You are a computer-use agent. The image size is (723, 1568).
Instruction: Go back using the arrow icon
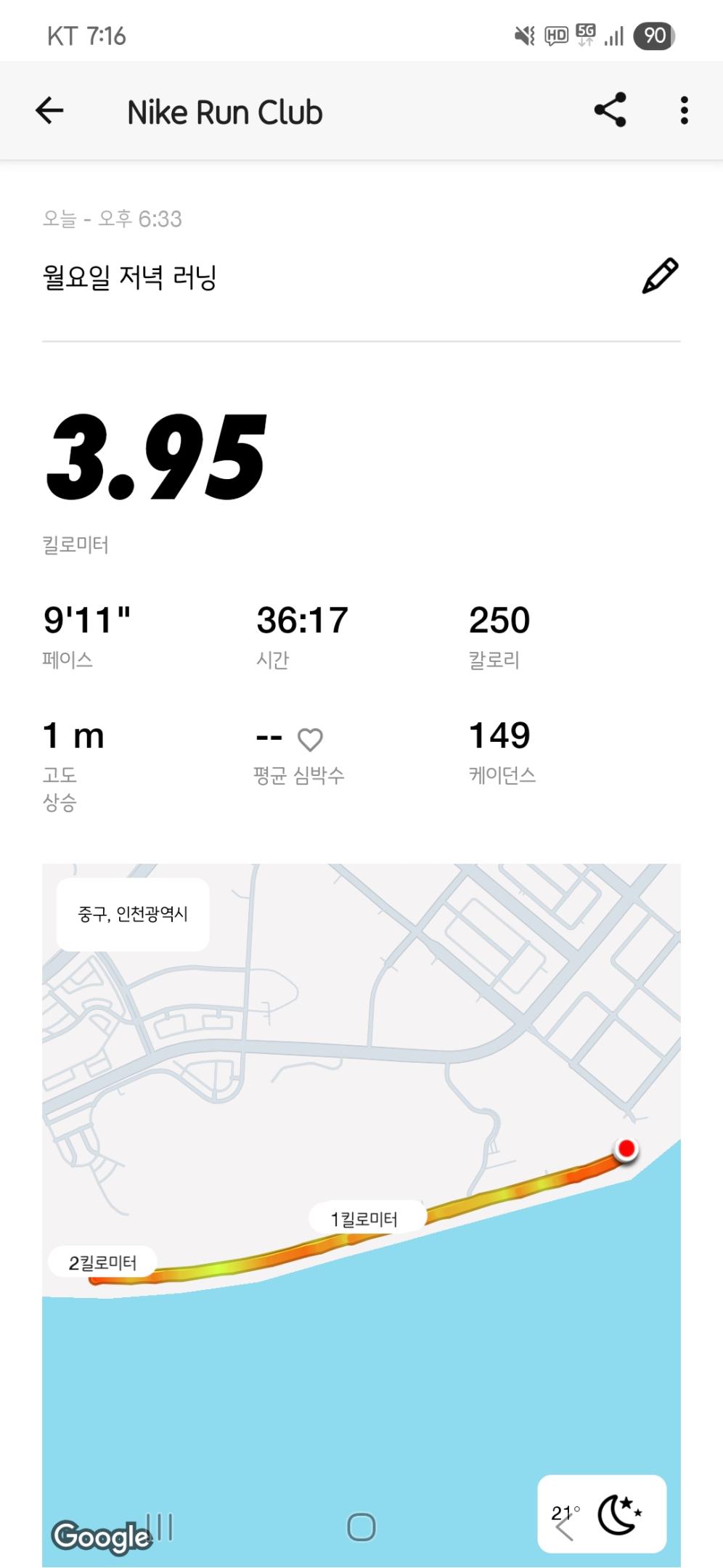click(x=49, y=111)
